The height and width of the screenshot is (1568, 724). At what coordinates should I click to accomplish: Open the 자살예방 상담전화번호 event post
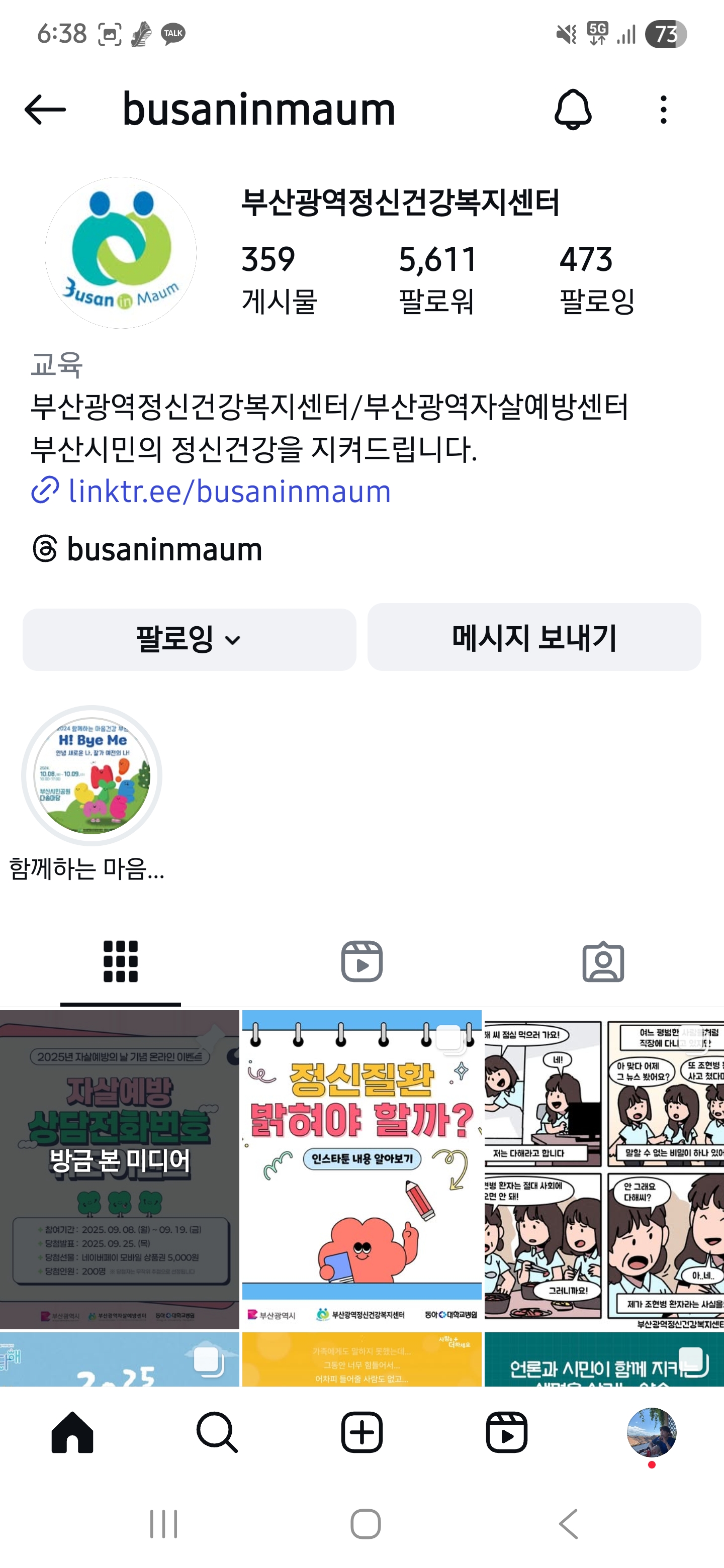119,1168
